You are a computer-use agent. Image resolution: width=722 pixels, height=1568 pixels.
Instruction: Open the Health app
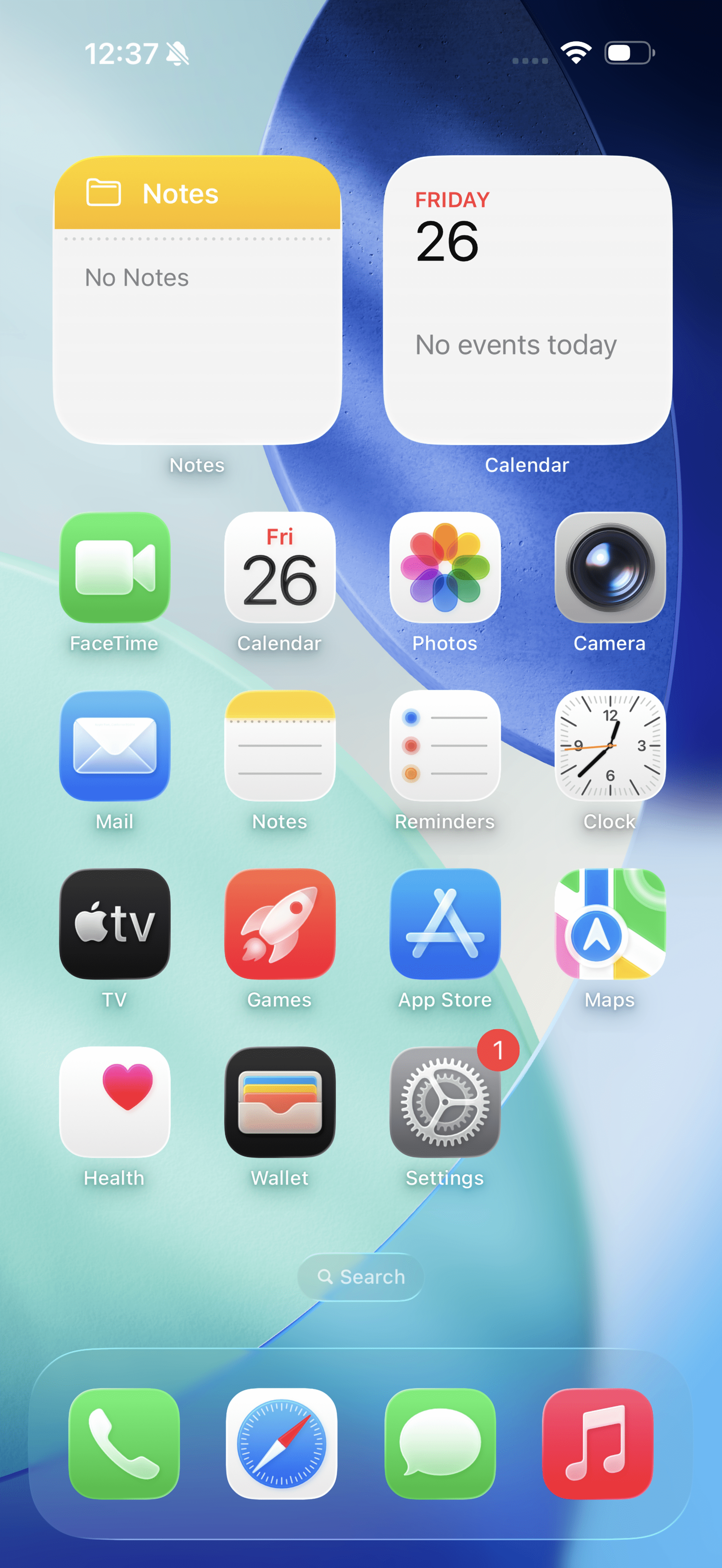coord(114,1102)
